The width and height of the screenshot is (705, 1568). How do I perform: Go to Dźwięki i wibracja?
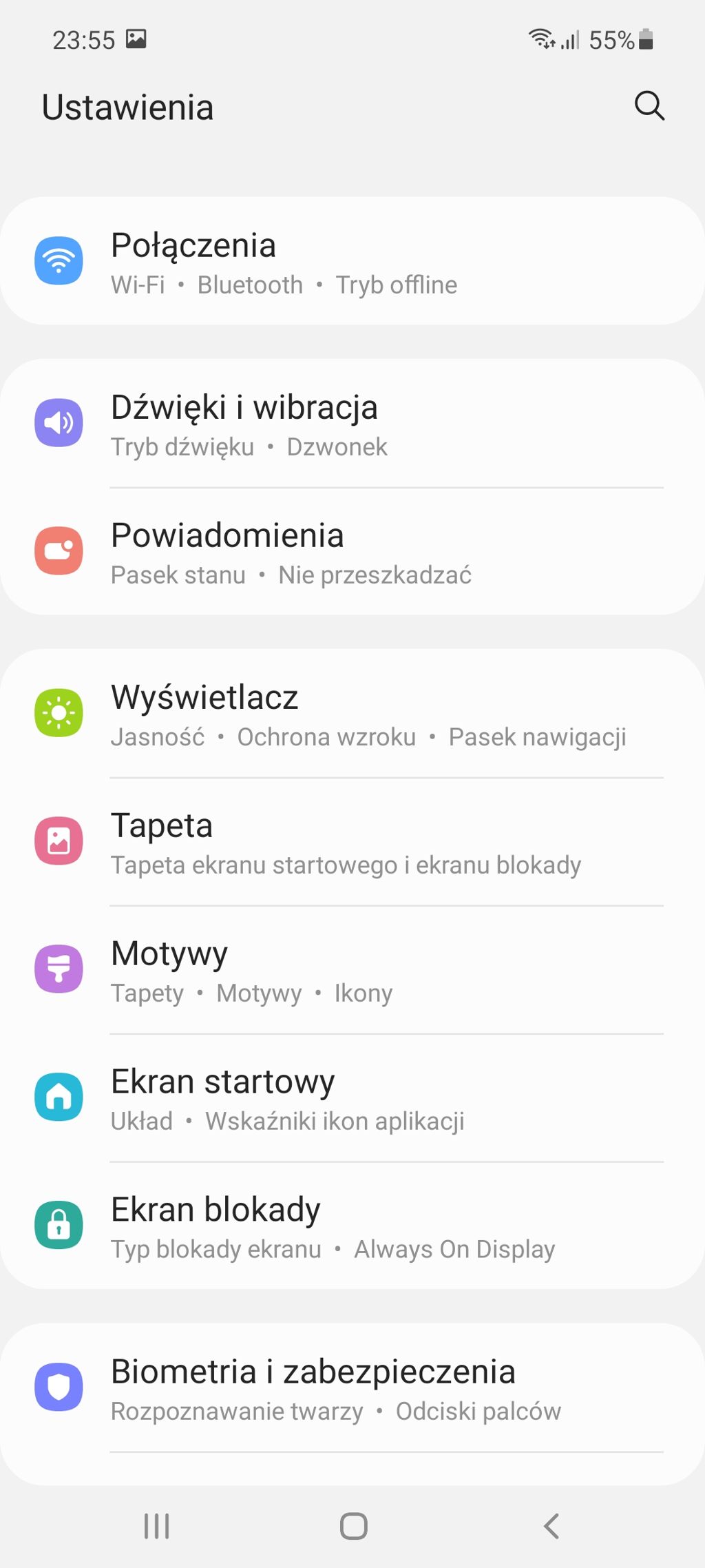click(352, 423)
